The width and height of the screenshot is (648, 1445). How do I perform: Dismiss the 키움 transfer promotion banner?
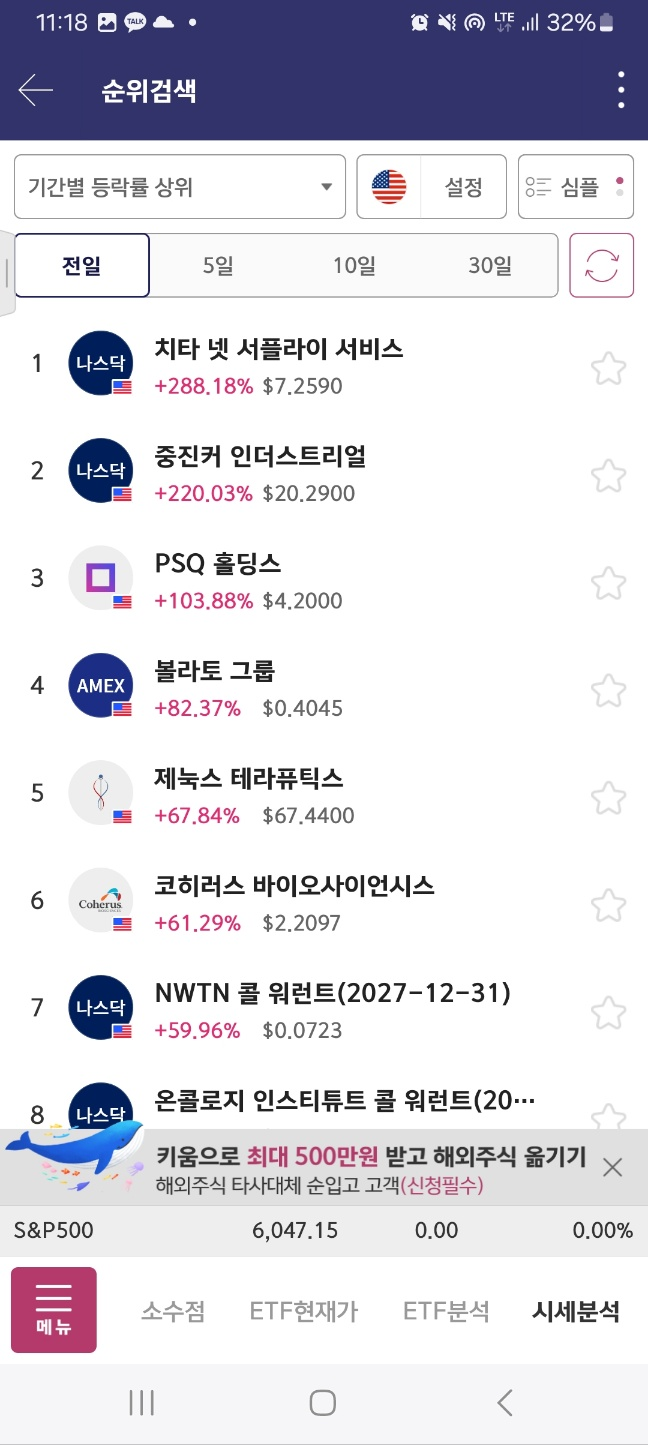(613, 1166)
